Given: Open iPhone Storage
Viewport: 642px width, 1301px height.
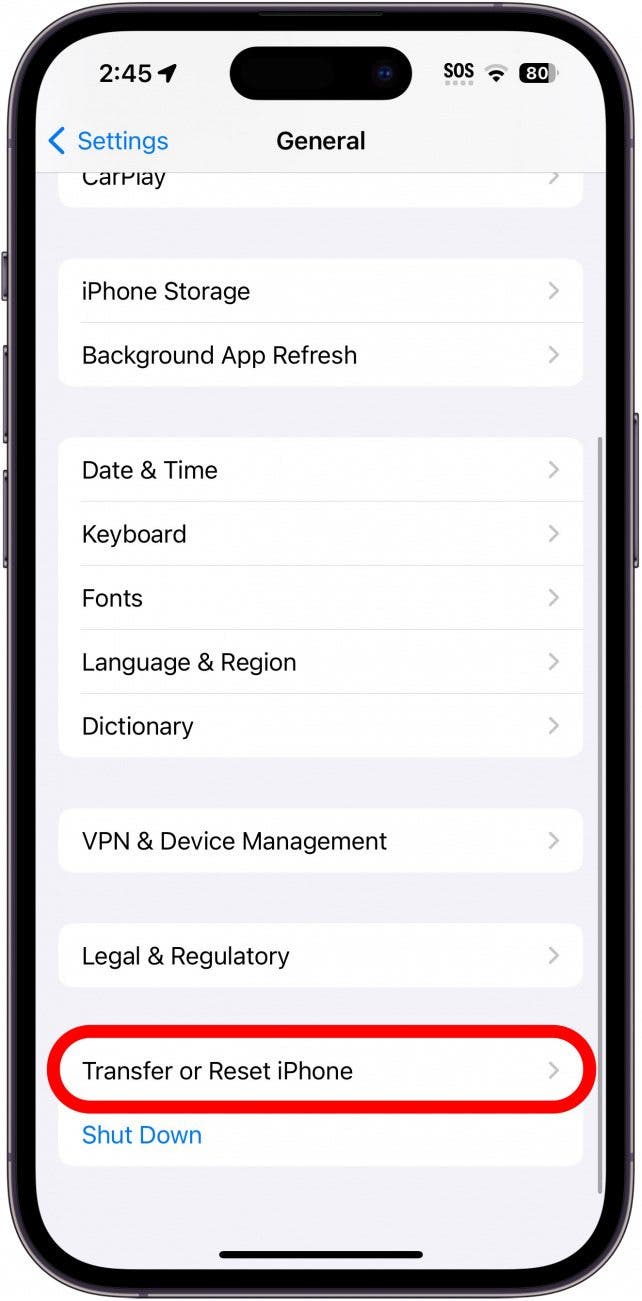Looking at the screenshot, I should [320, 291].
